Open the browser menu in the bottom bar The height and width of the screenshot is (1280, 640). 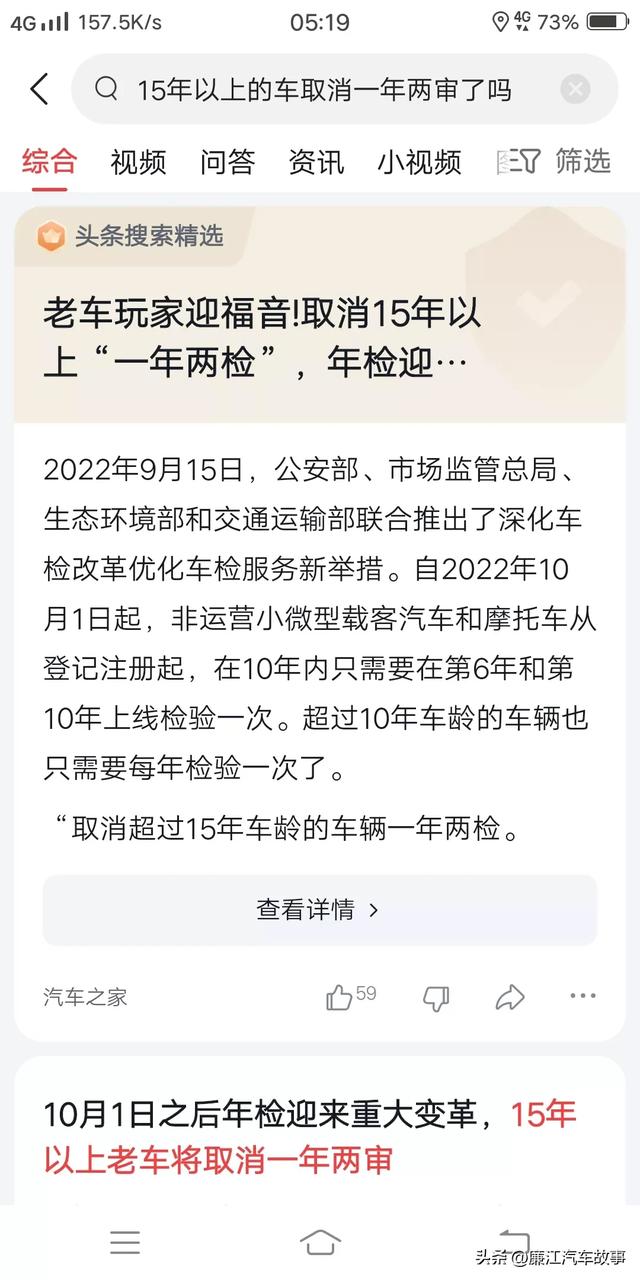click(x=125, y=1242)
